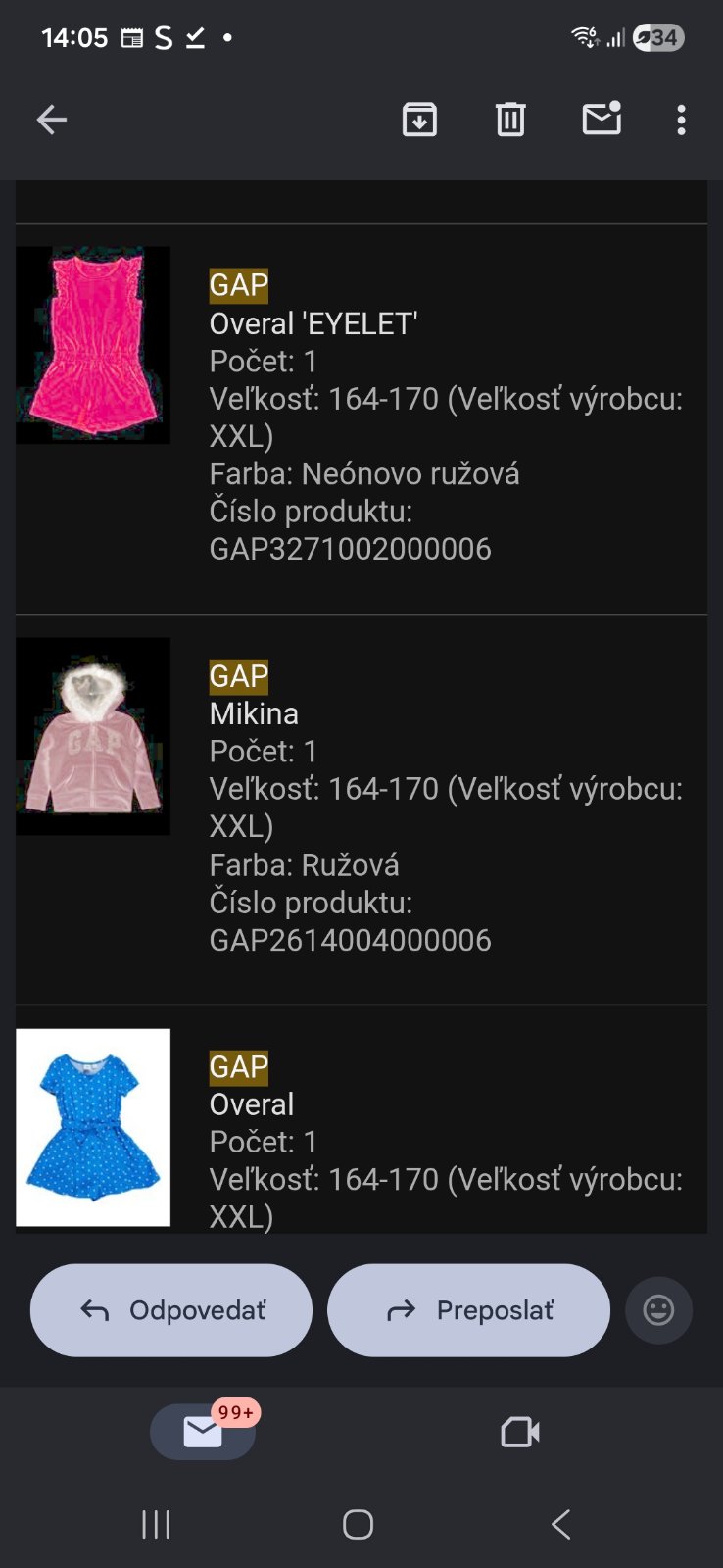Tap the Odpovedať reply button
The width and height of the screenshot is (723, 1568).
pyautogui.click(x=171, y=1310)
